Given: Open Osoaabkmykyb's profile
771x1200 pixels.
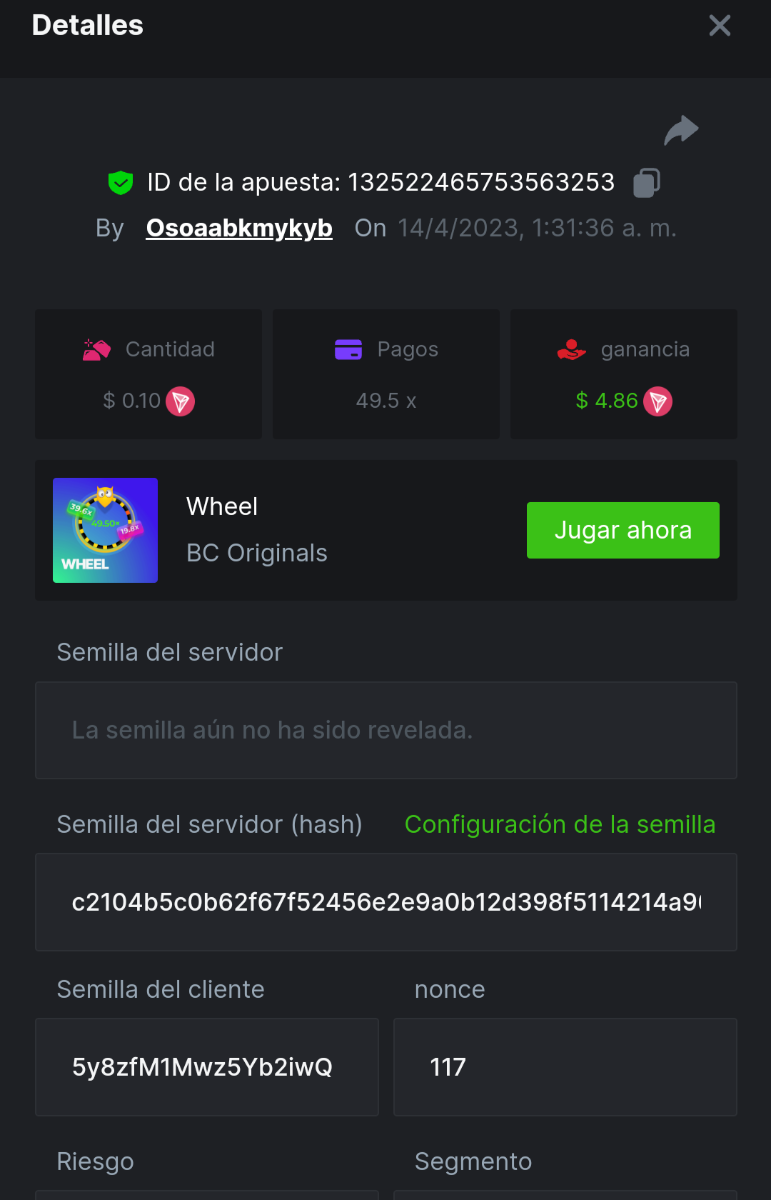Looking at the screenshot, I should (239, 228).
